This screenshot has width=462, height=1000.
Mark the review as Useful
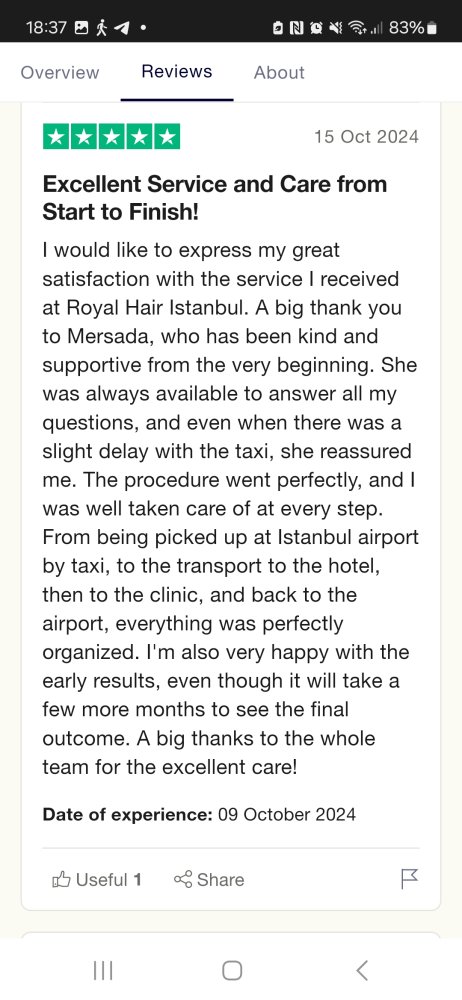click(x=97, y=880)
